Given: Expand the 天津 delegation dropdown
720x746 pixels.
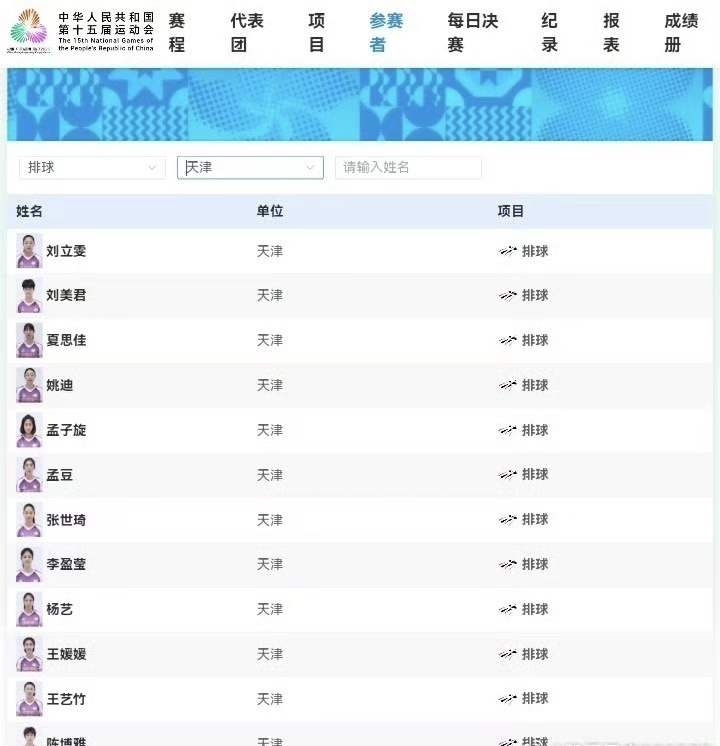Looking at the screenshot, I should (250, 167).
